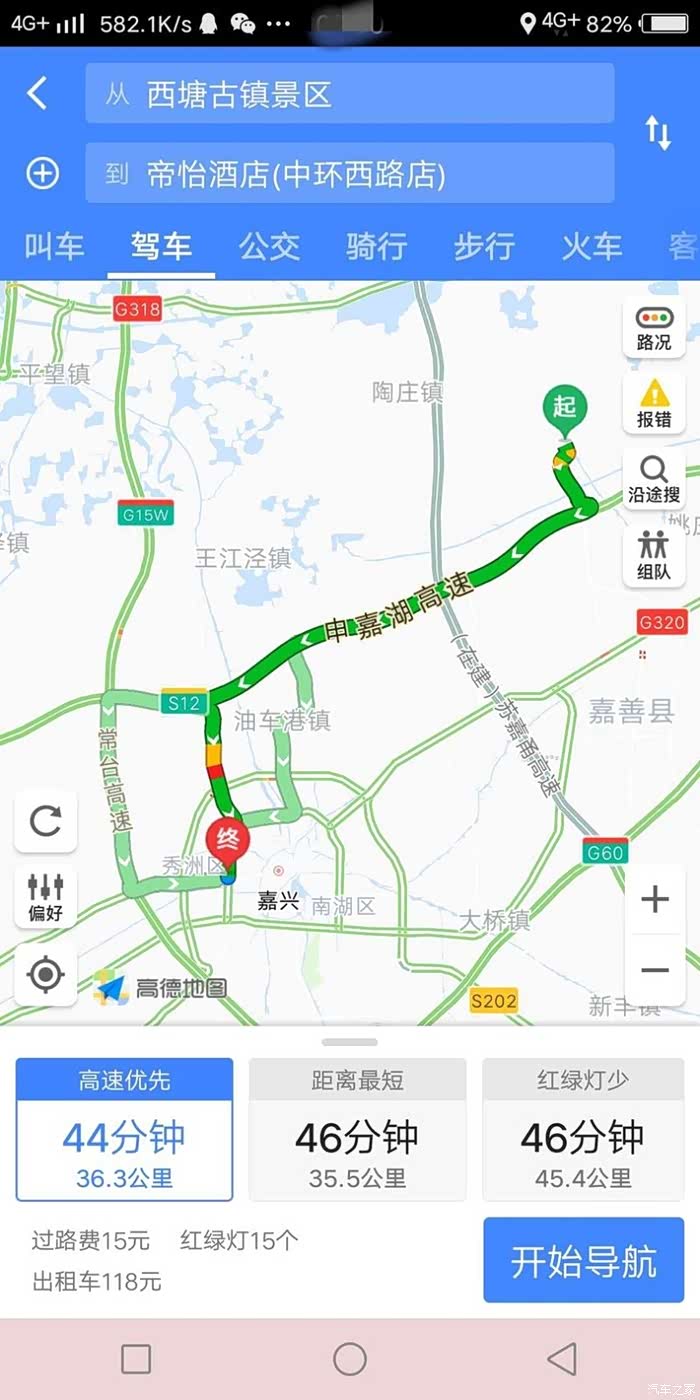Swap origin and destination
Image resolution: width=700 pixels, height=1400 pixels.
pyautogui.click(x=658, y=133)
